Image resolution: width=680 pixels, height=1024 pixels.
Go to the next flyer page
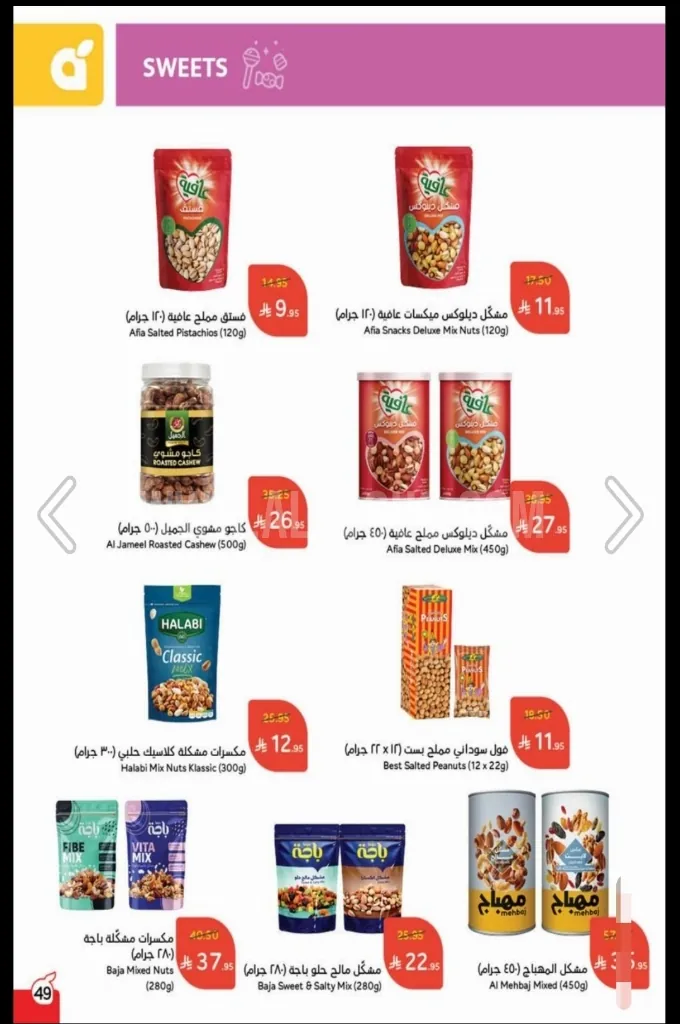624,515
